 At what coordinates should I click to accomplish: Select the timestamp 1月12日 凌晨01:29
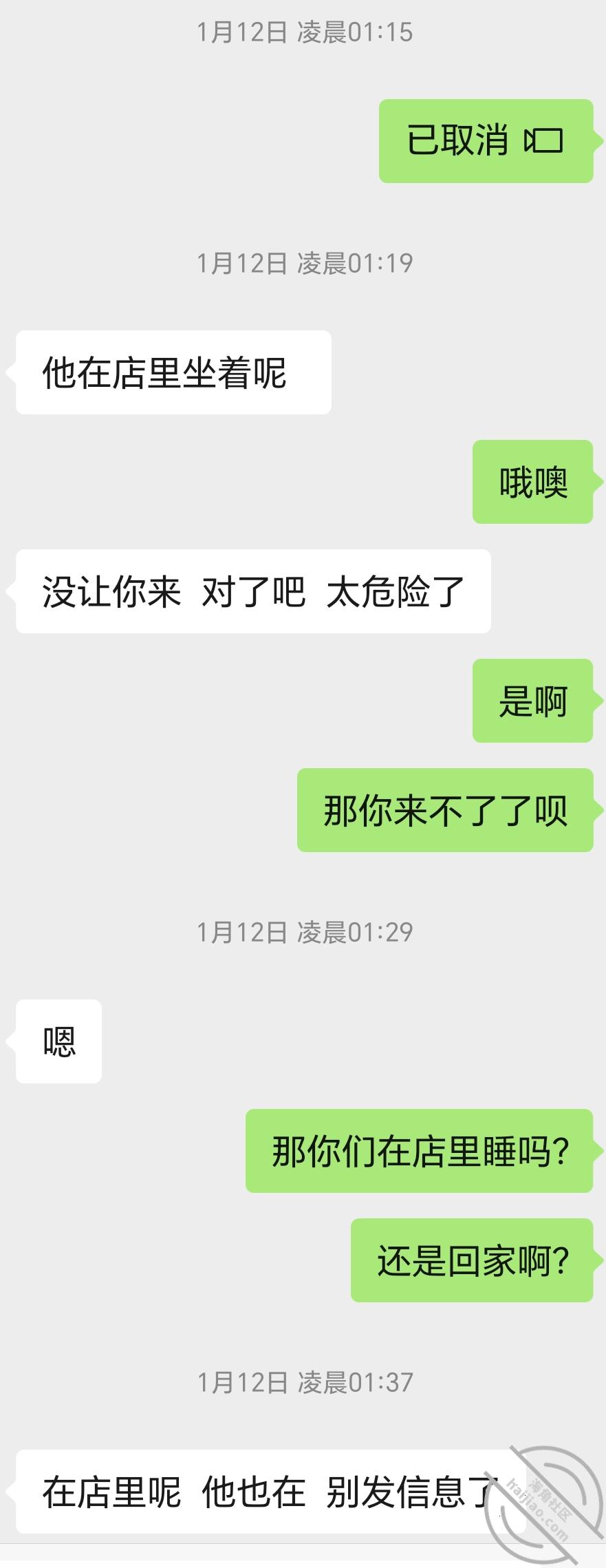pos(303,933)
